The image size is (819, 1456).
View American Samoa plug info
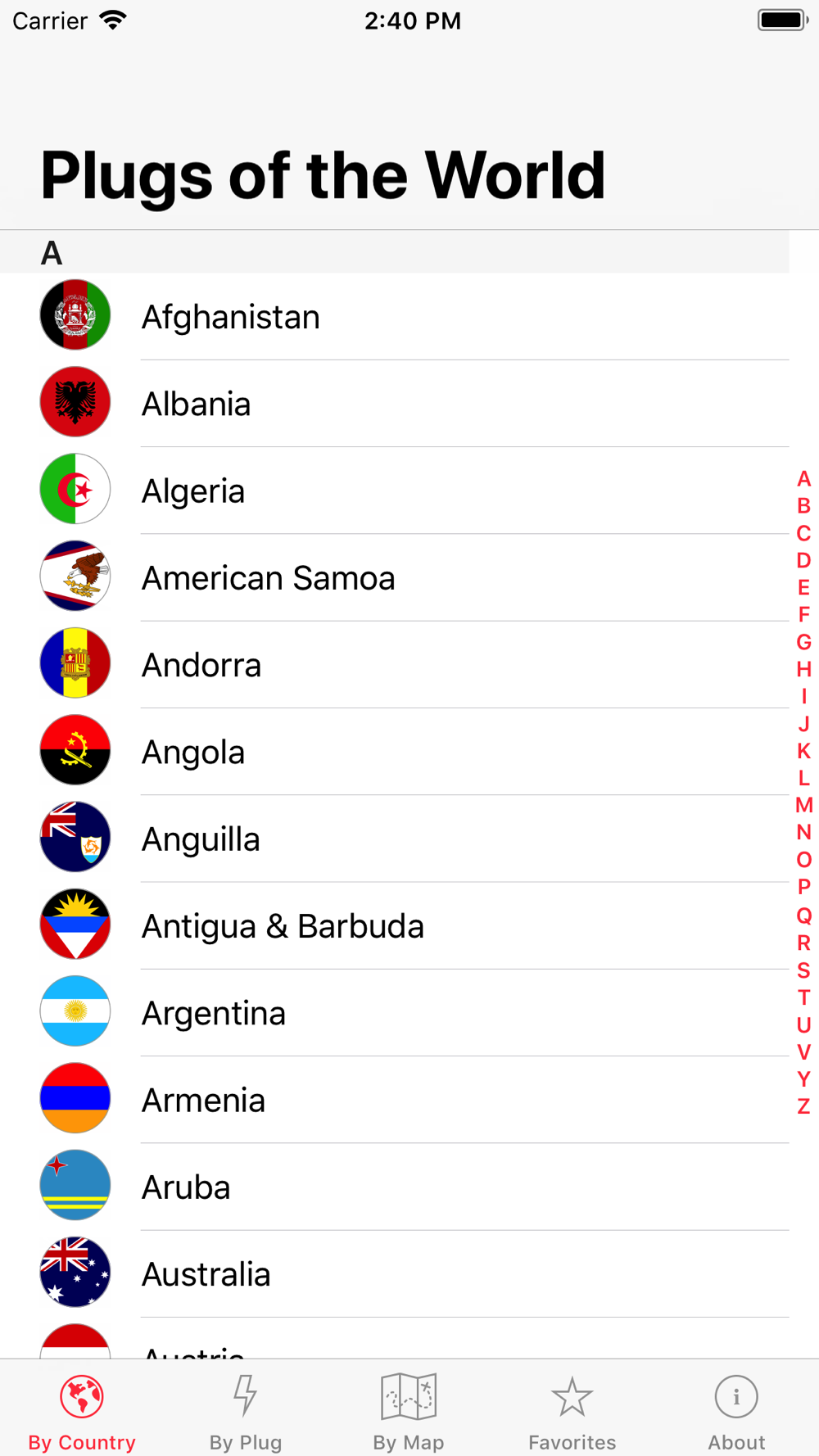[395, 577]
